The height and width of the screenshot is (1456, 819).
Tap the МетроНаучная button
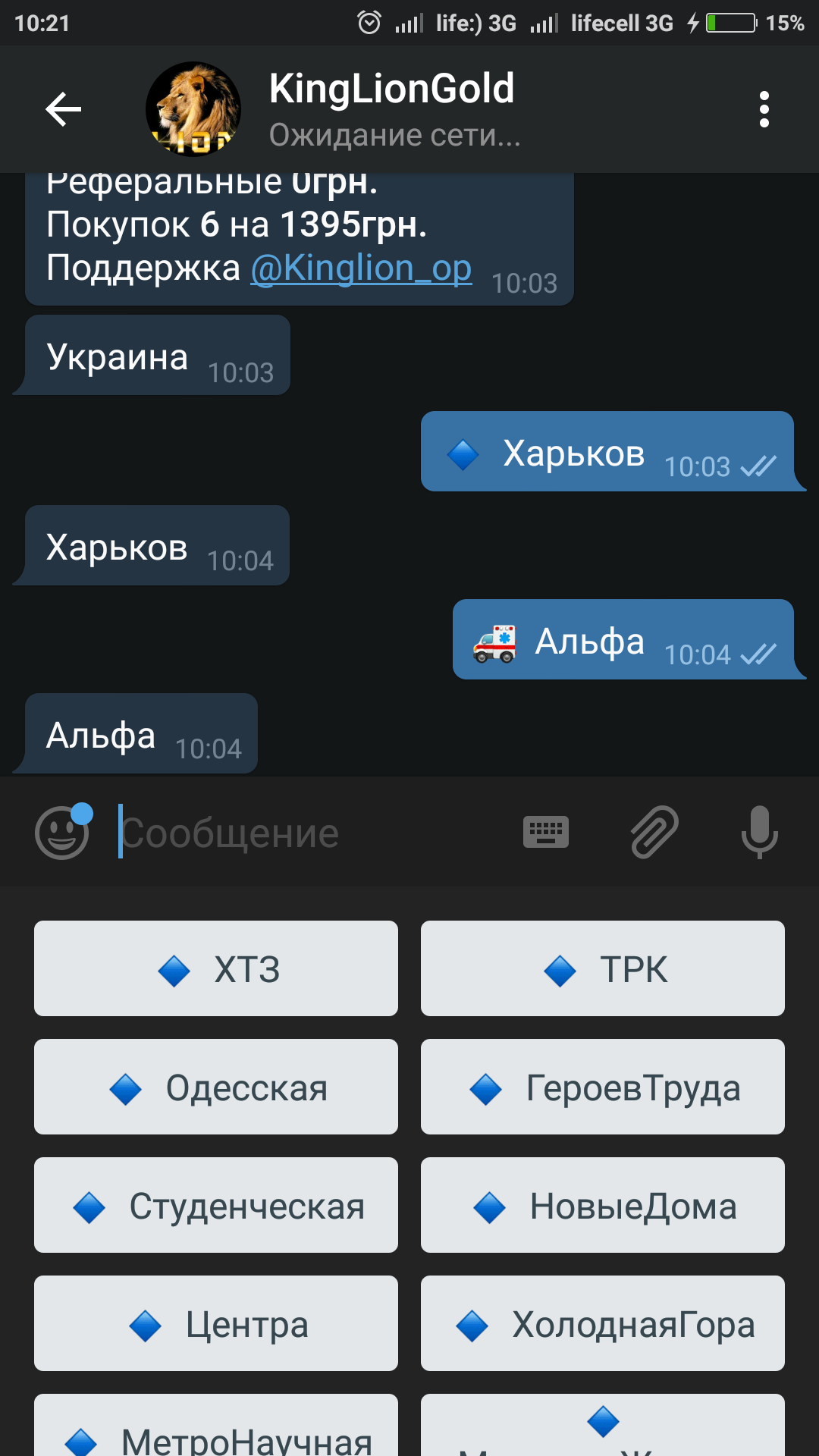216,1426
